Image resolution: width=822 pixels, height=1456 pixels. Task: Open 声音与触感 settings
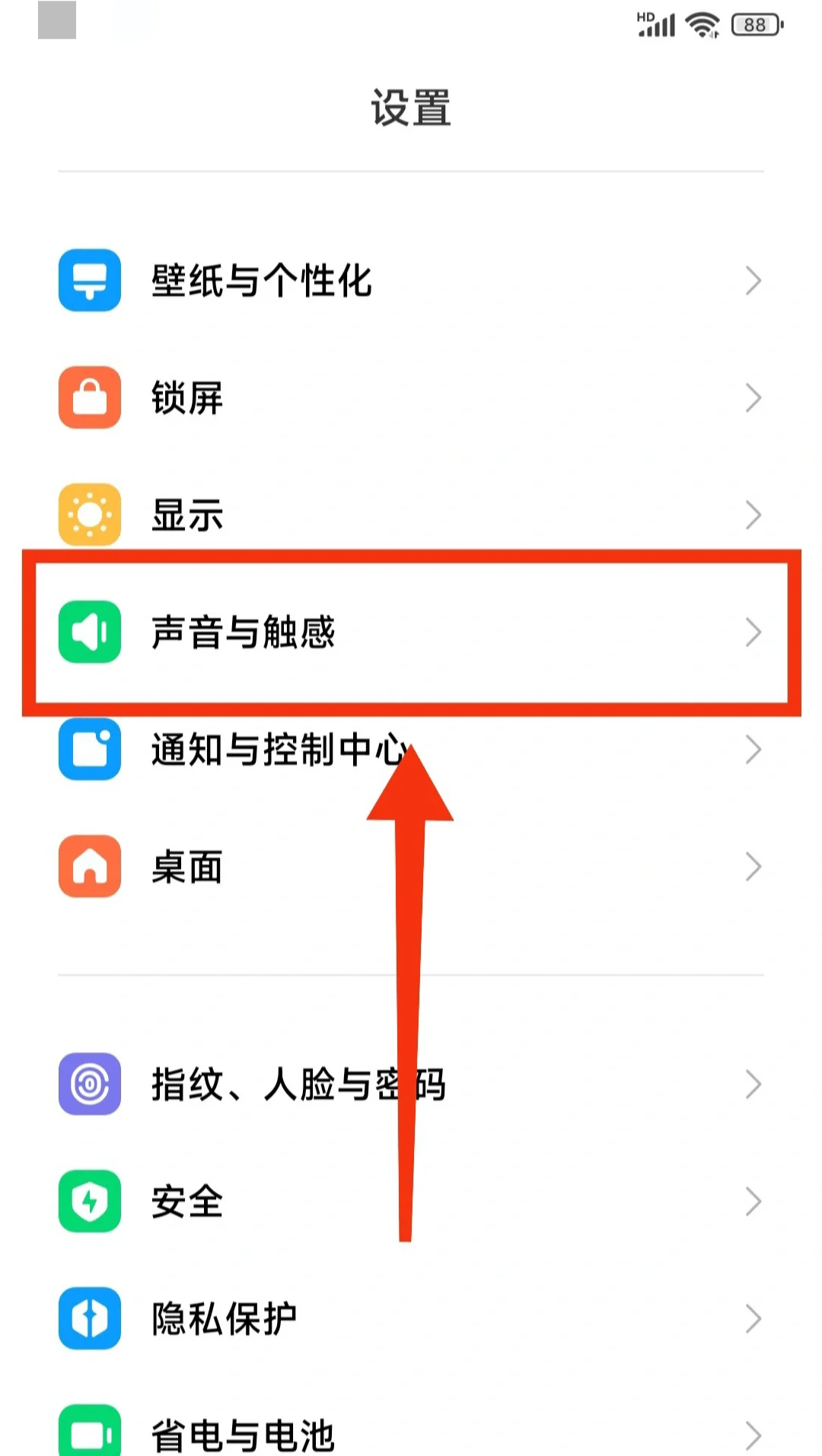coord(411,632)
